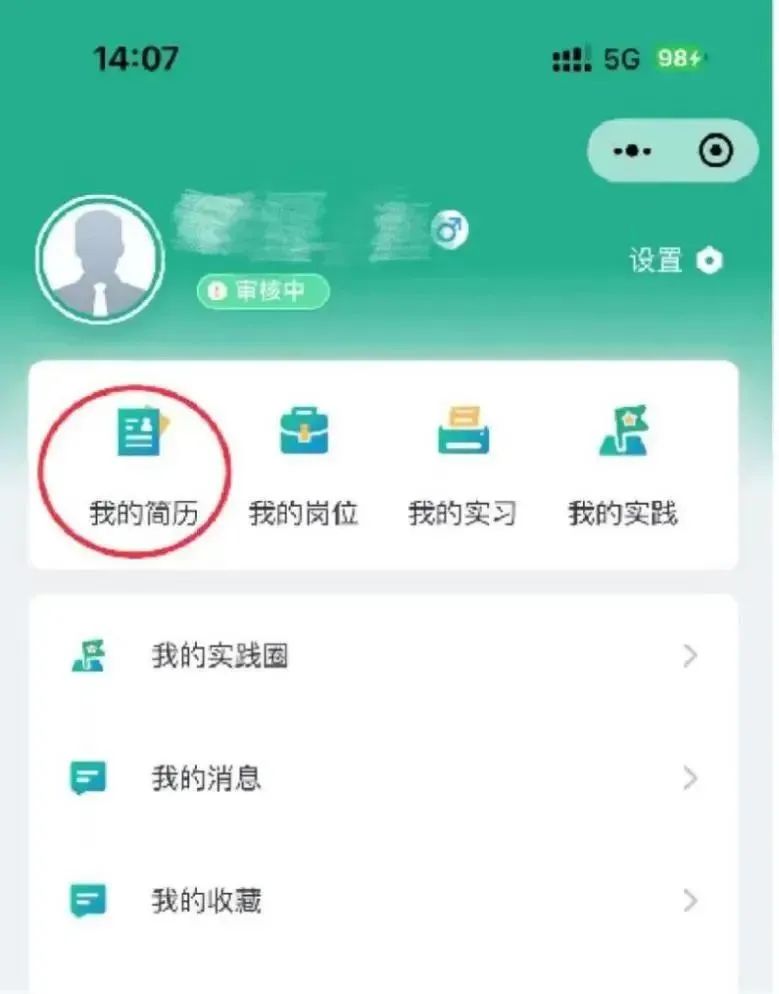
Task: Open 设置 settings
Action: pos(675,261)
